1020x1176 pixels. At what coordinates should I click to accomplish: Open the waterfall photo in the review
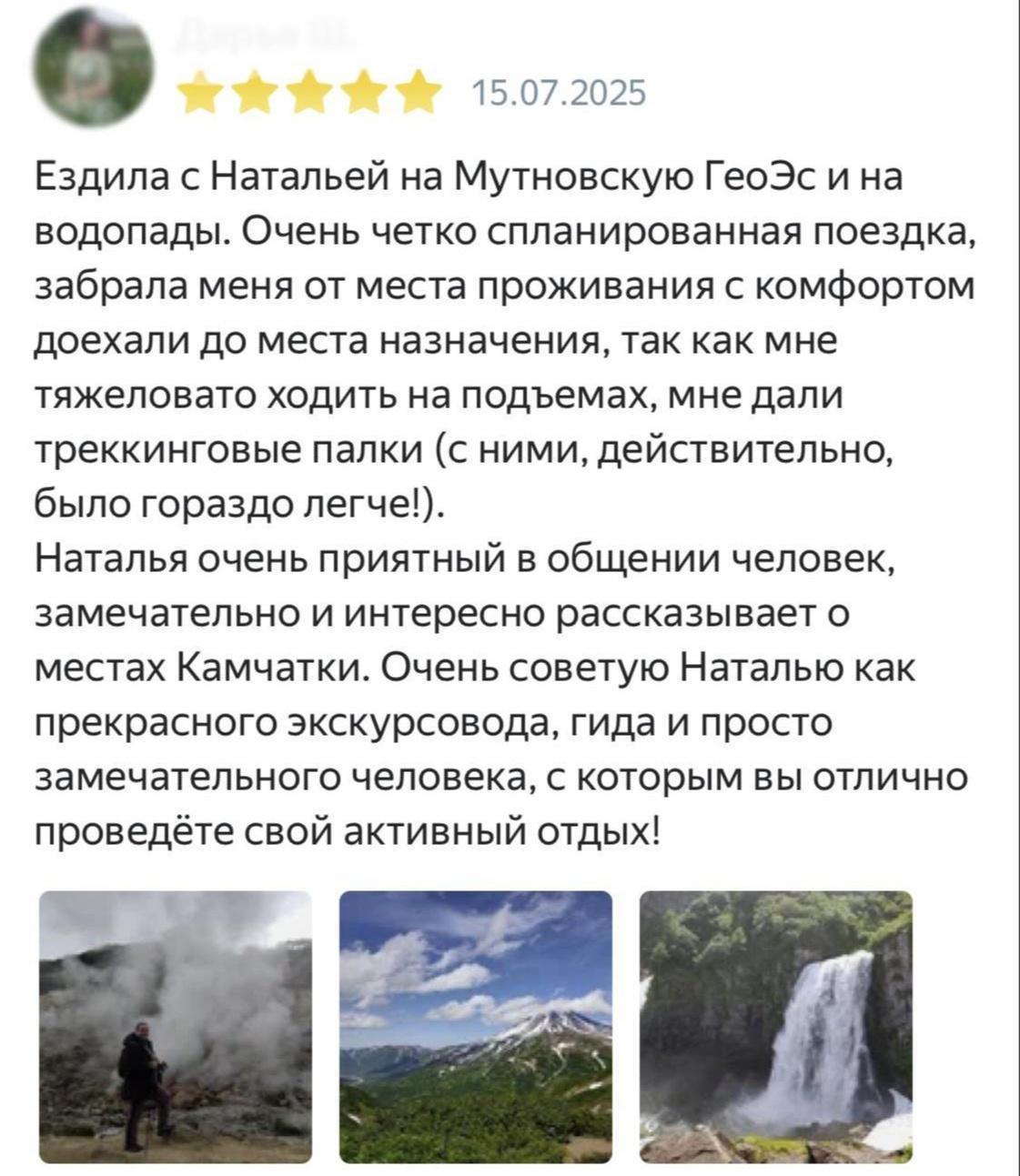tap(775, 1026)
